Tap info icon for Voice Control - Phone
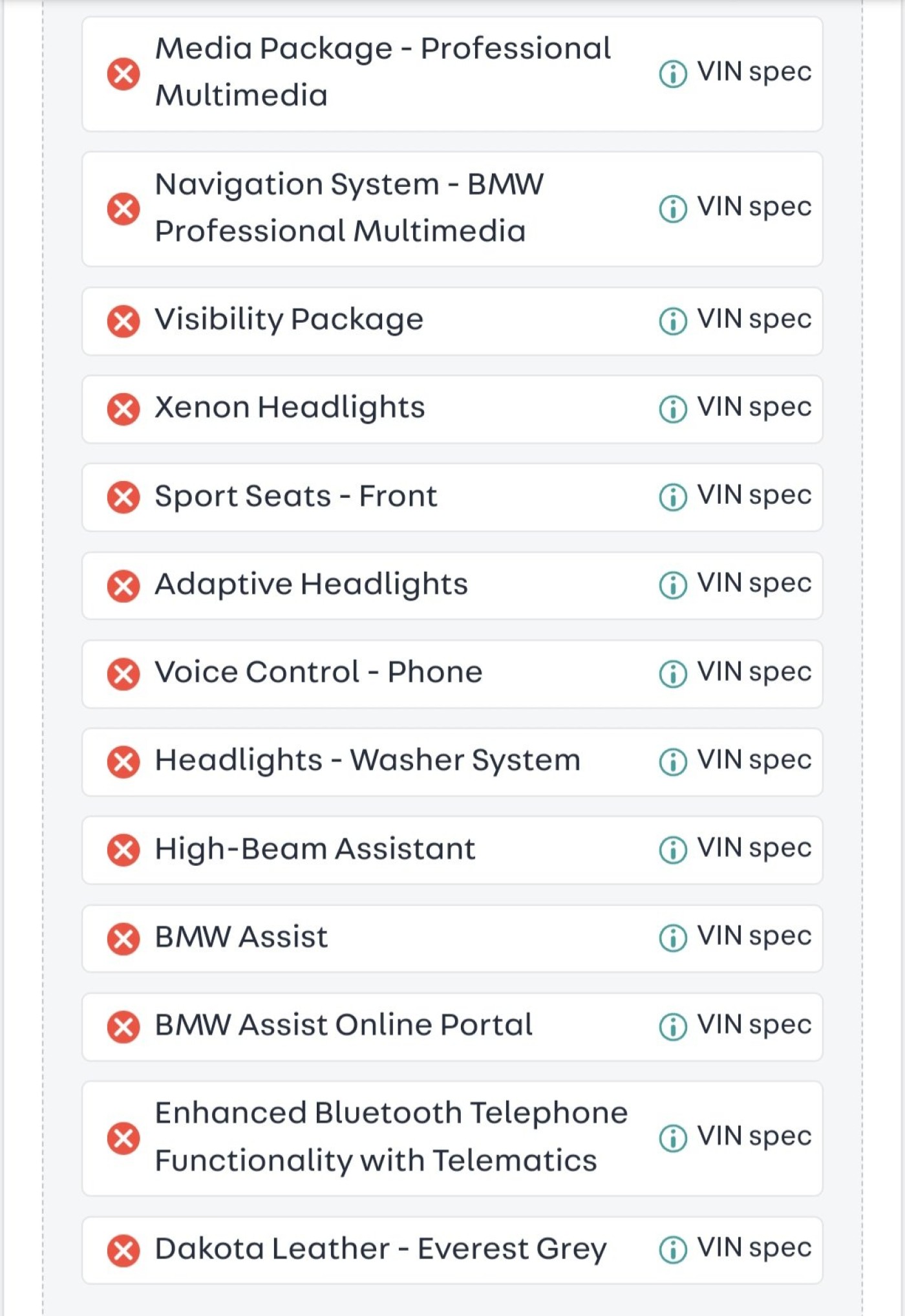905x1316 pixels. [672, 674]
